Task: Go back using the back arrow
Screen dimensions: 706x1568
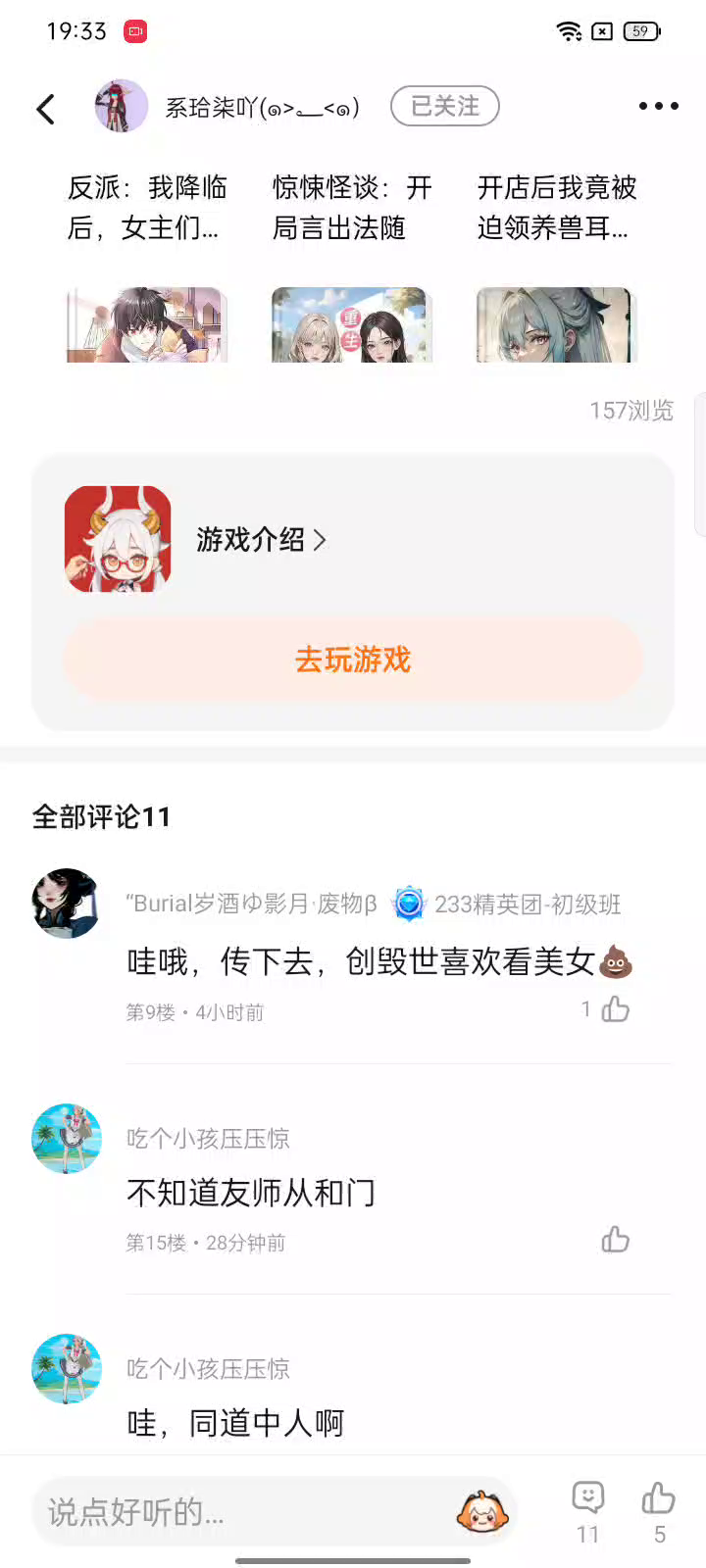Action: pyautogui.click(x=45, y=108)
